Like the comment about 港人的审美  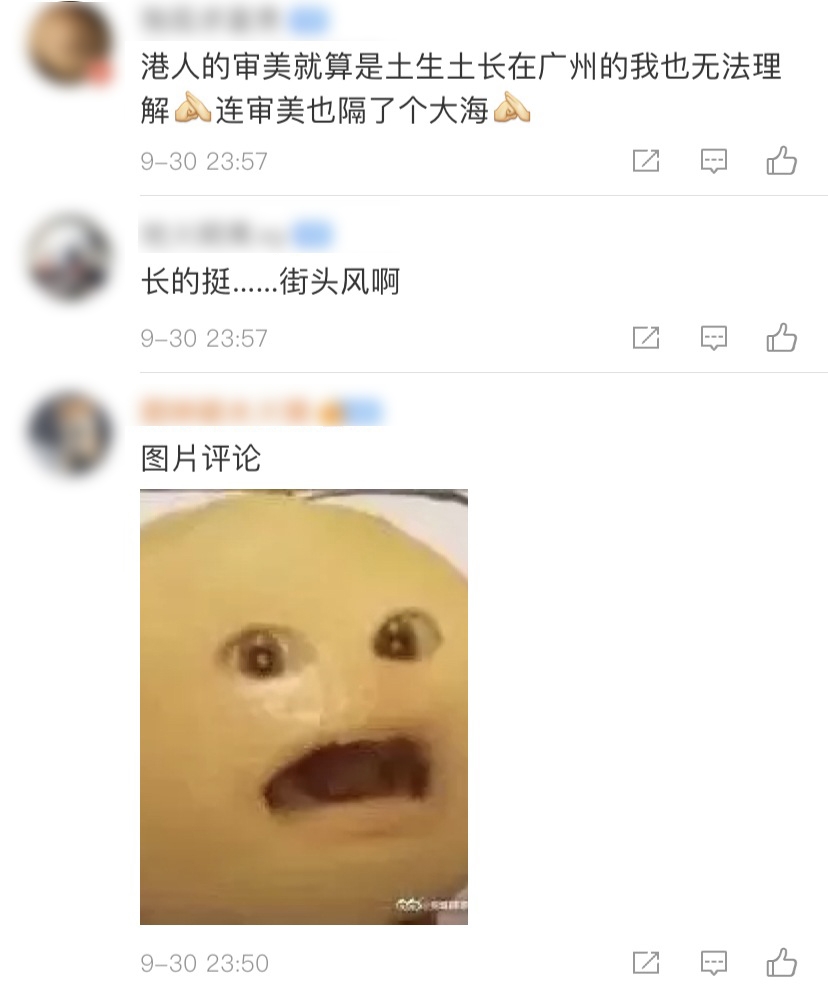781,161
